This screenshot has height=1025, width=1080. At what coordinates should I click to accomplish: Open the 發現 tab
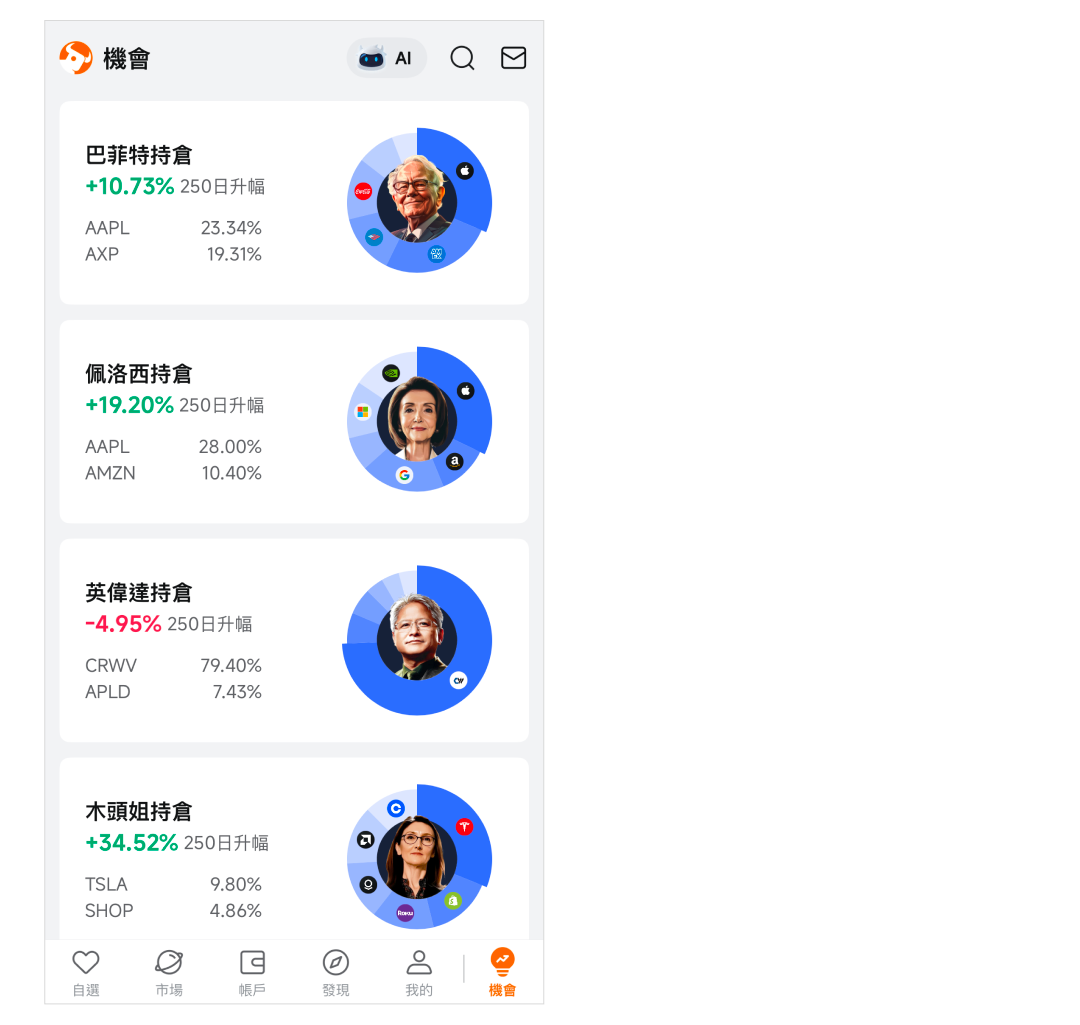(x=336, y=973)
